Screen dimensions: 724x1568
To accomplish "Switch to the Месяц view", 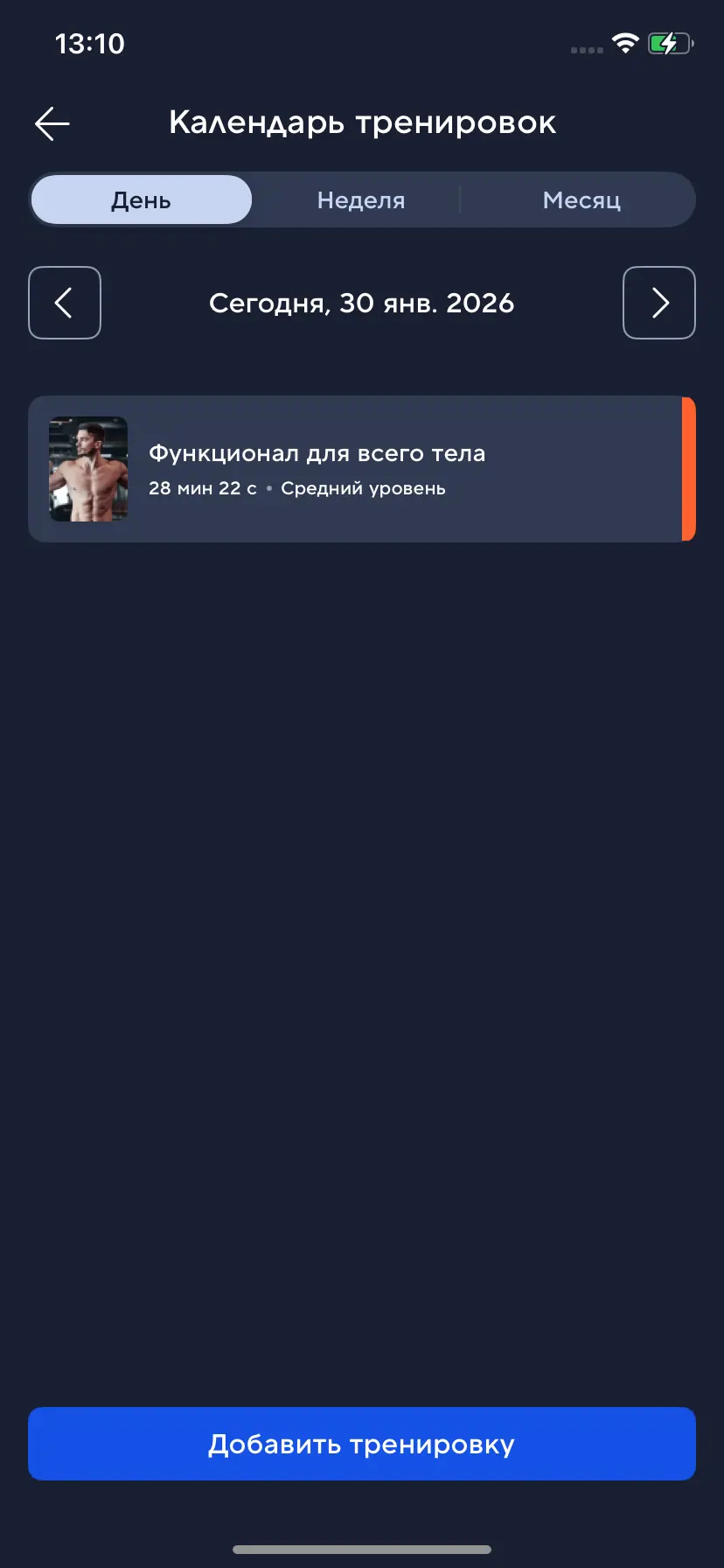I will tap(581, 200).
